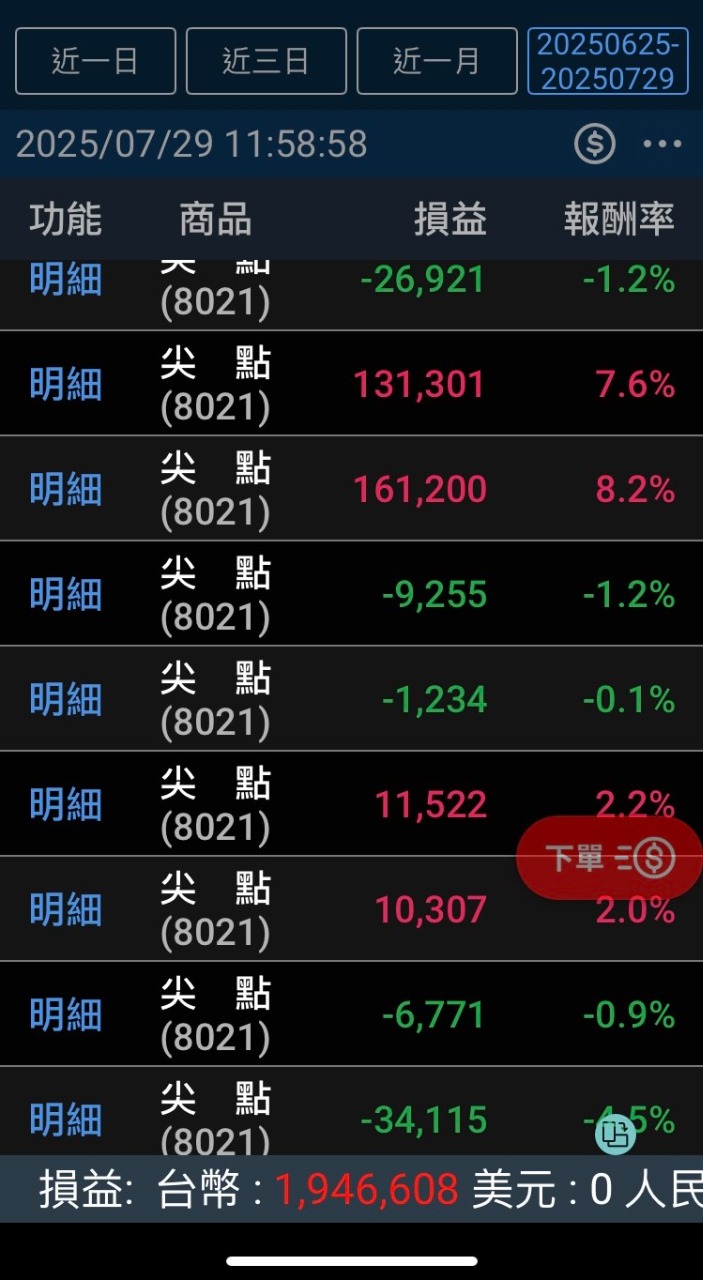703x1280 pixels.
Task: Open the 20250625-20250729 custom date picker
Action: (608, 61)
